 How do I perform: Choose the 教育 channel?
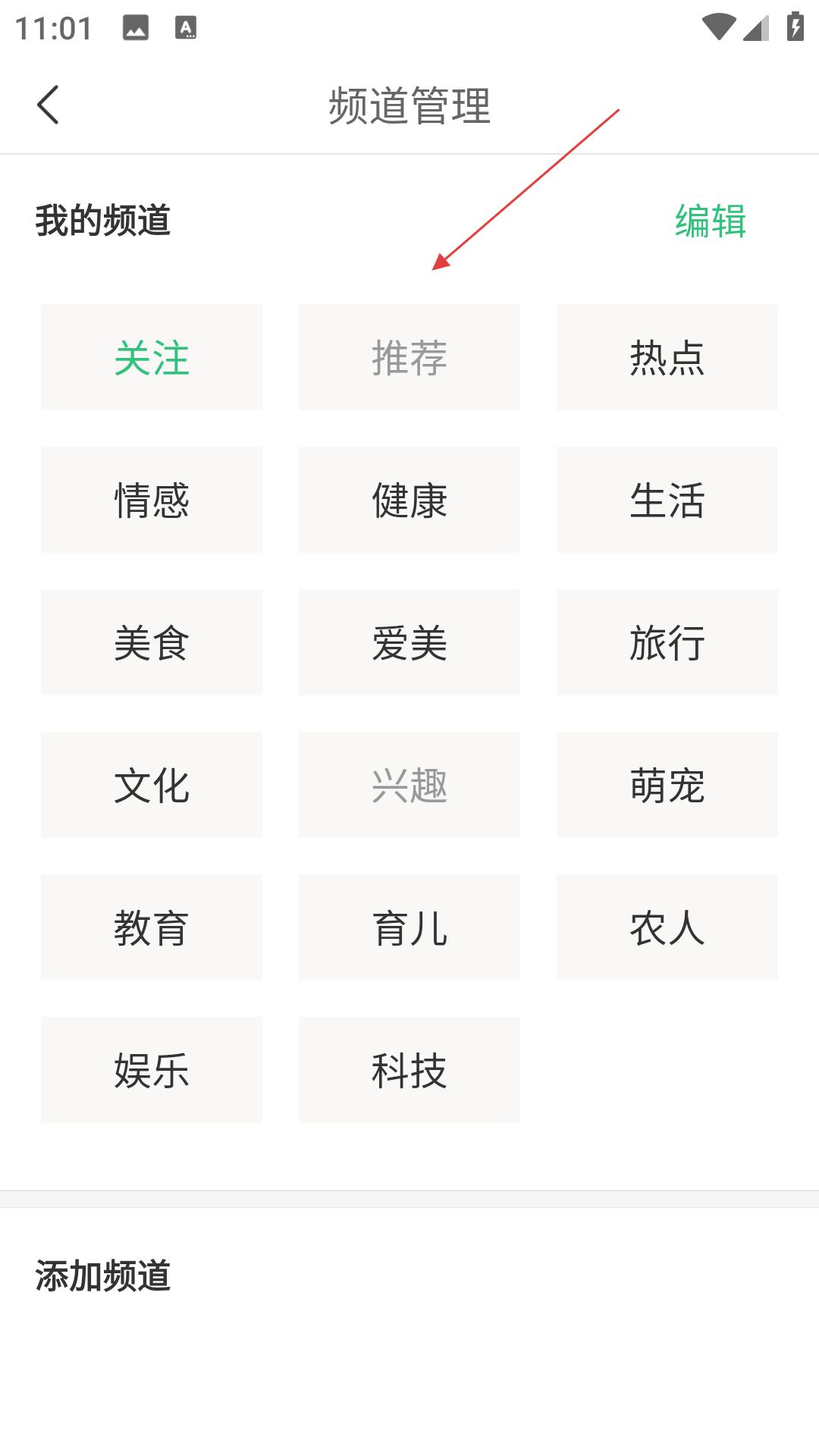click(x=152, y=927)
